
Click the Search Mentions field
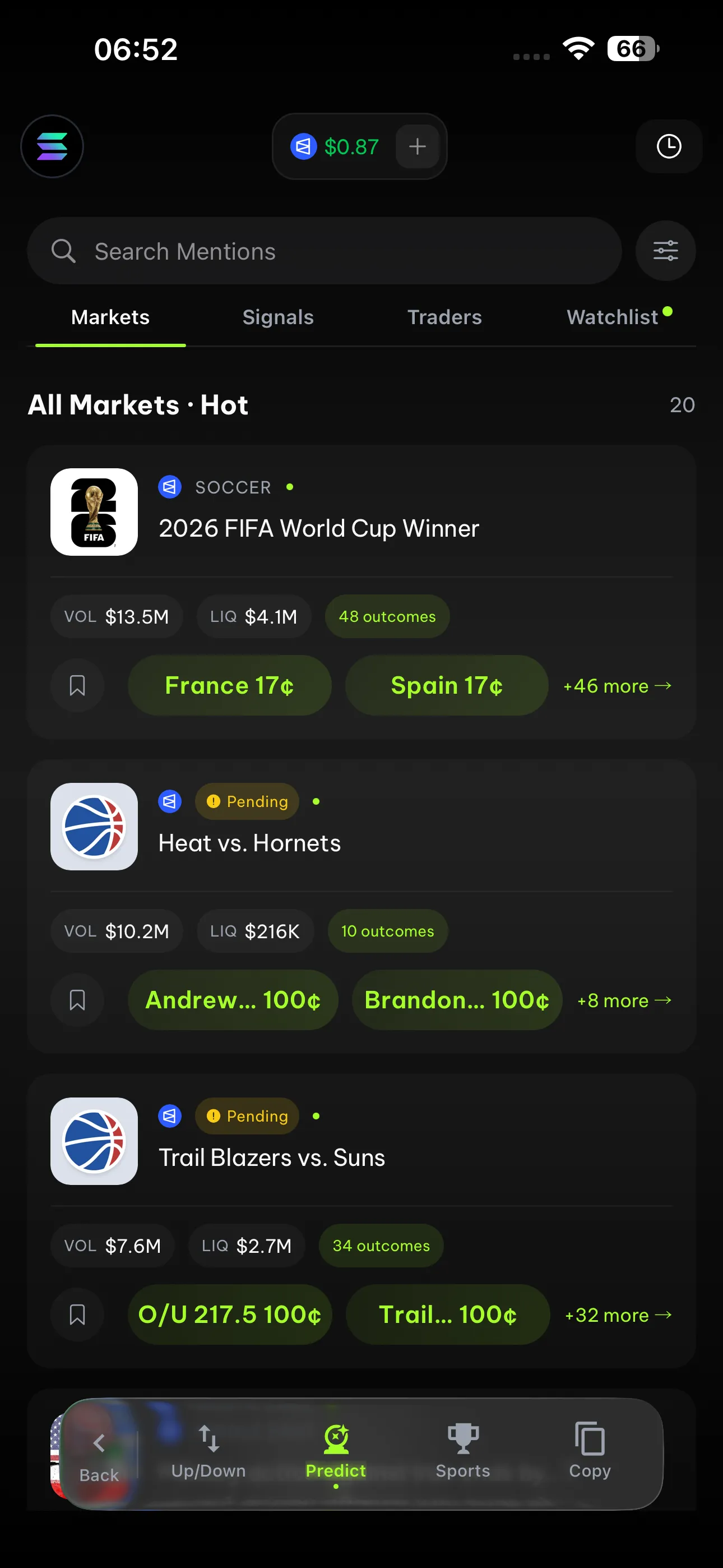325,251
